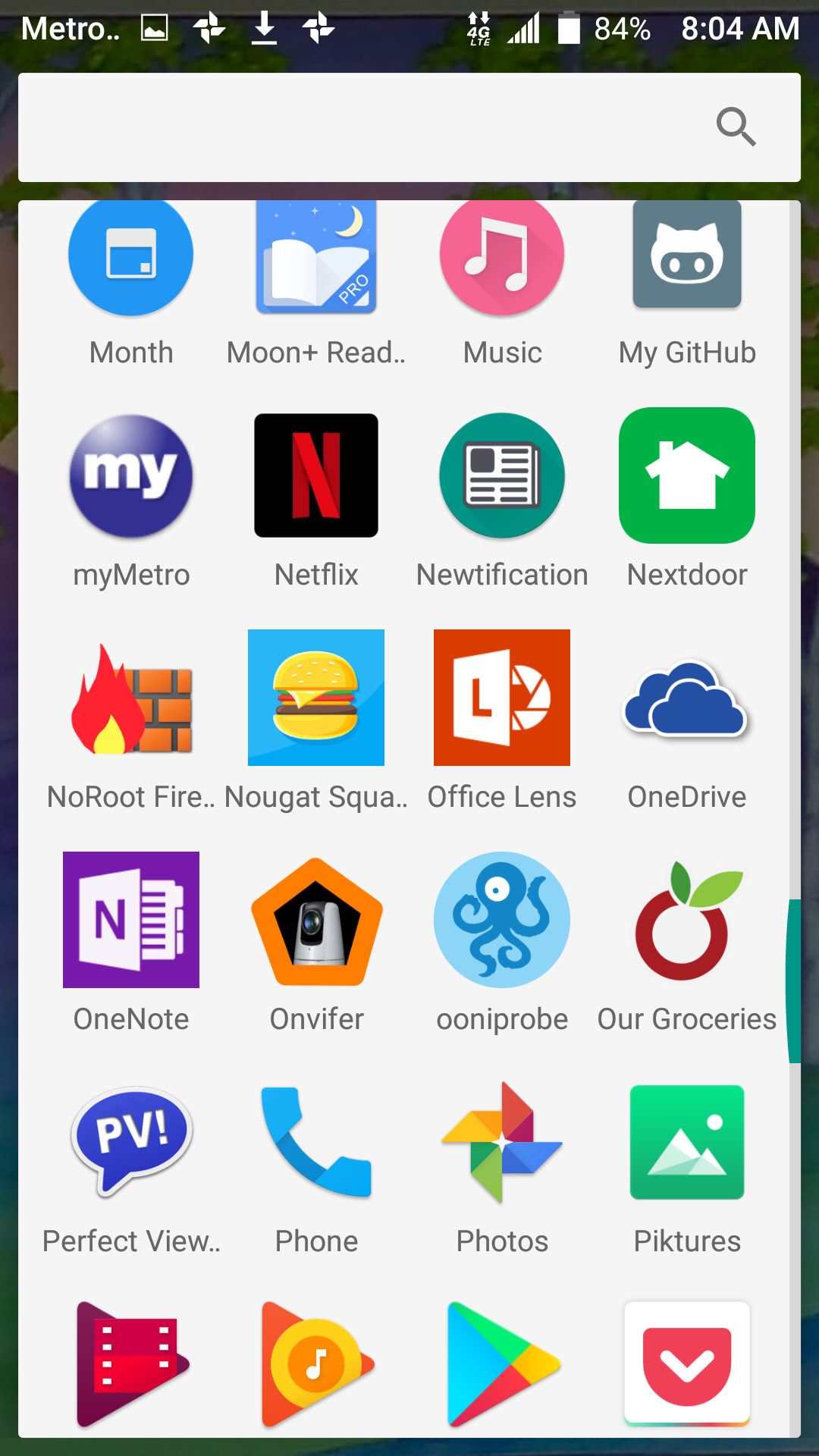Open the Phone dialer app

tap(316, 1142)
